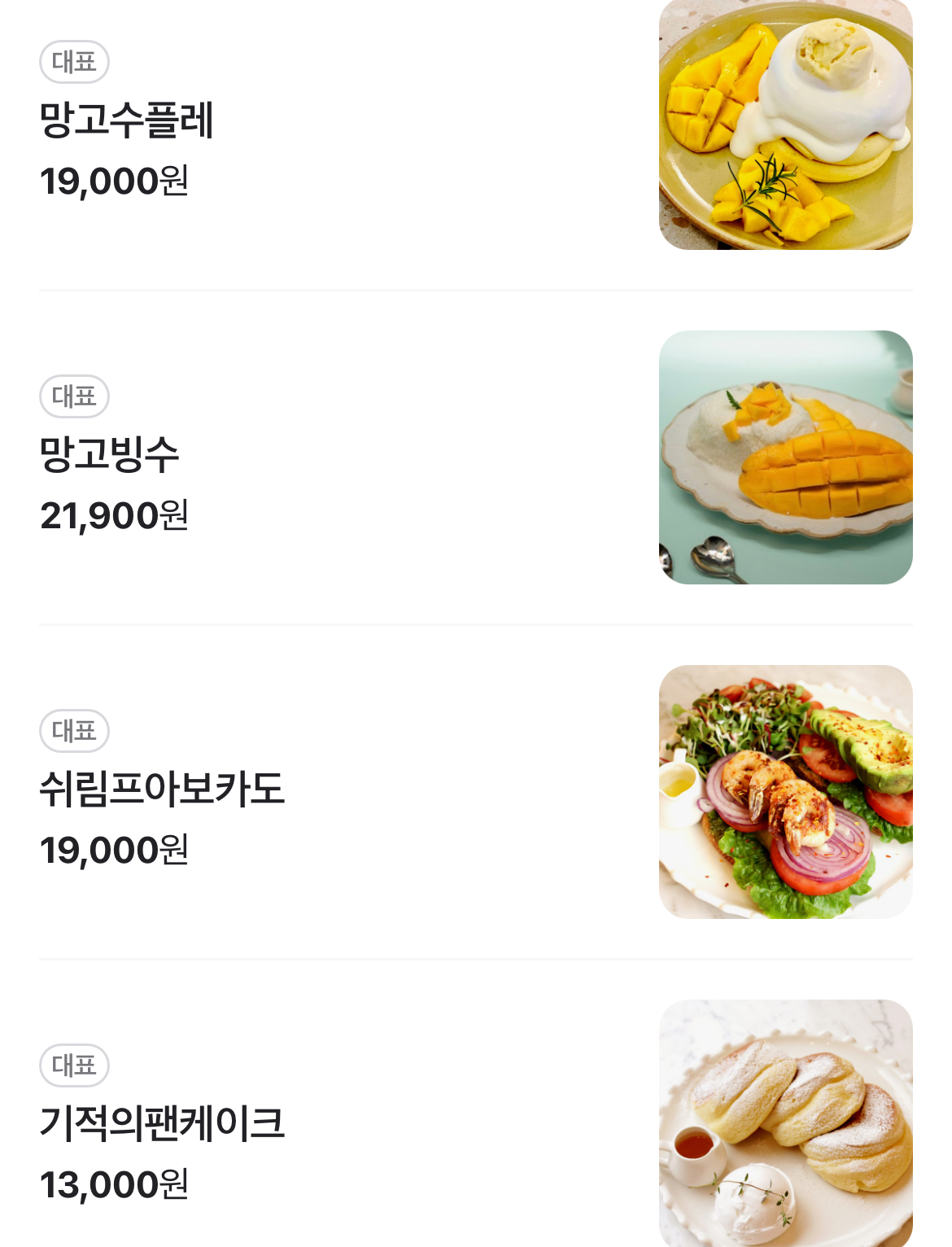This screenshot has height=1247, width=952.
Task: Enlarge the 기적의팬케이크 photo
Action: click(x=785, y=1123)
